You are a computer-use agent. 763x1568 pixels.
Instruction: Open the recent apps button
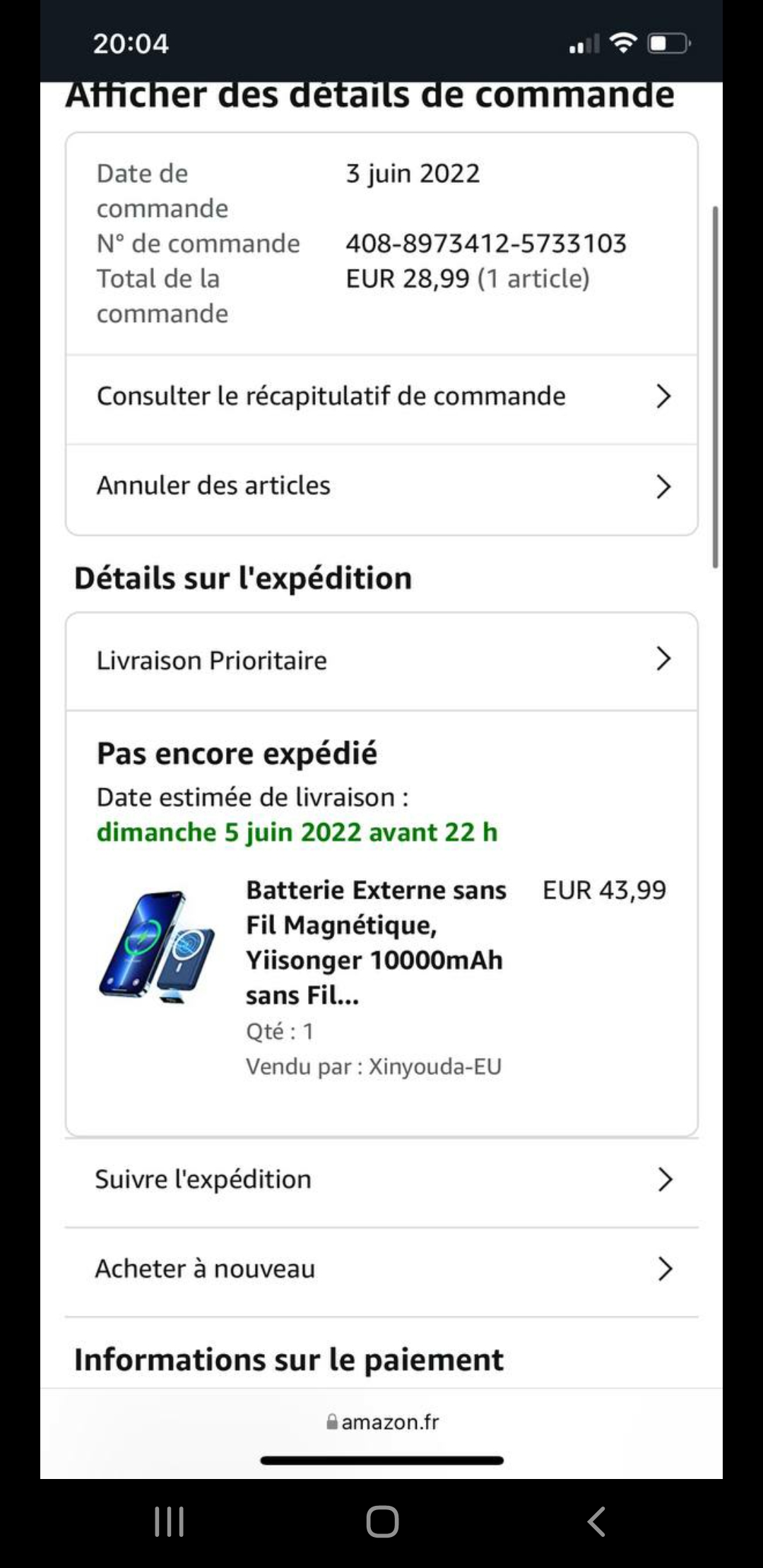(x=169, y=1521)
